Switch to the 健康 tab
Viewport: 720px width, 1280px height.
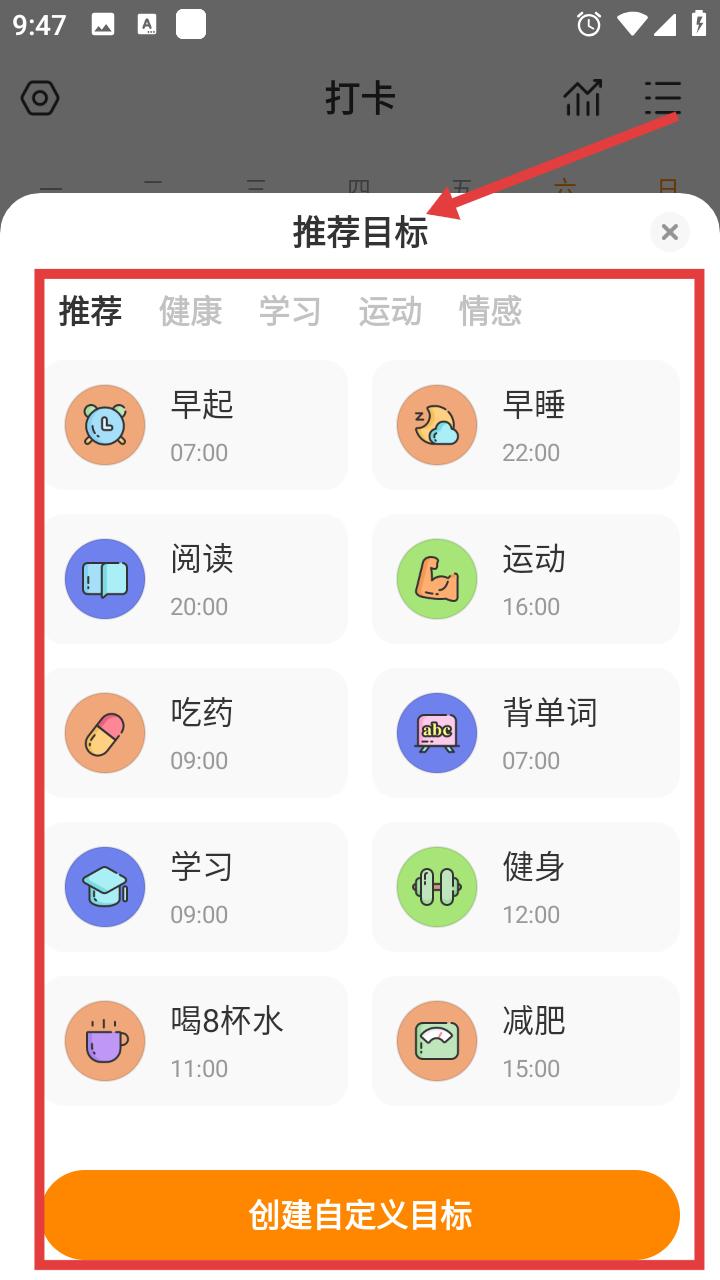pos(190,311)
